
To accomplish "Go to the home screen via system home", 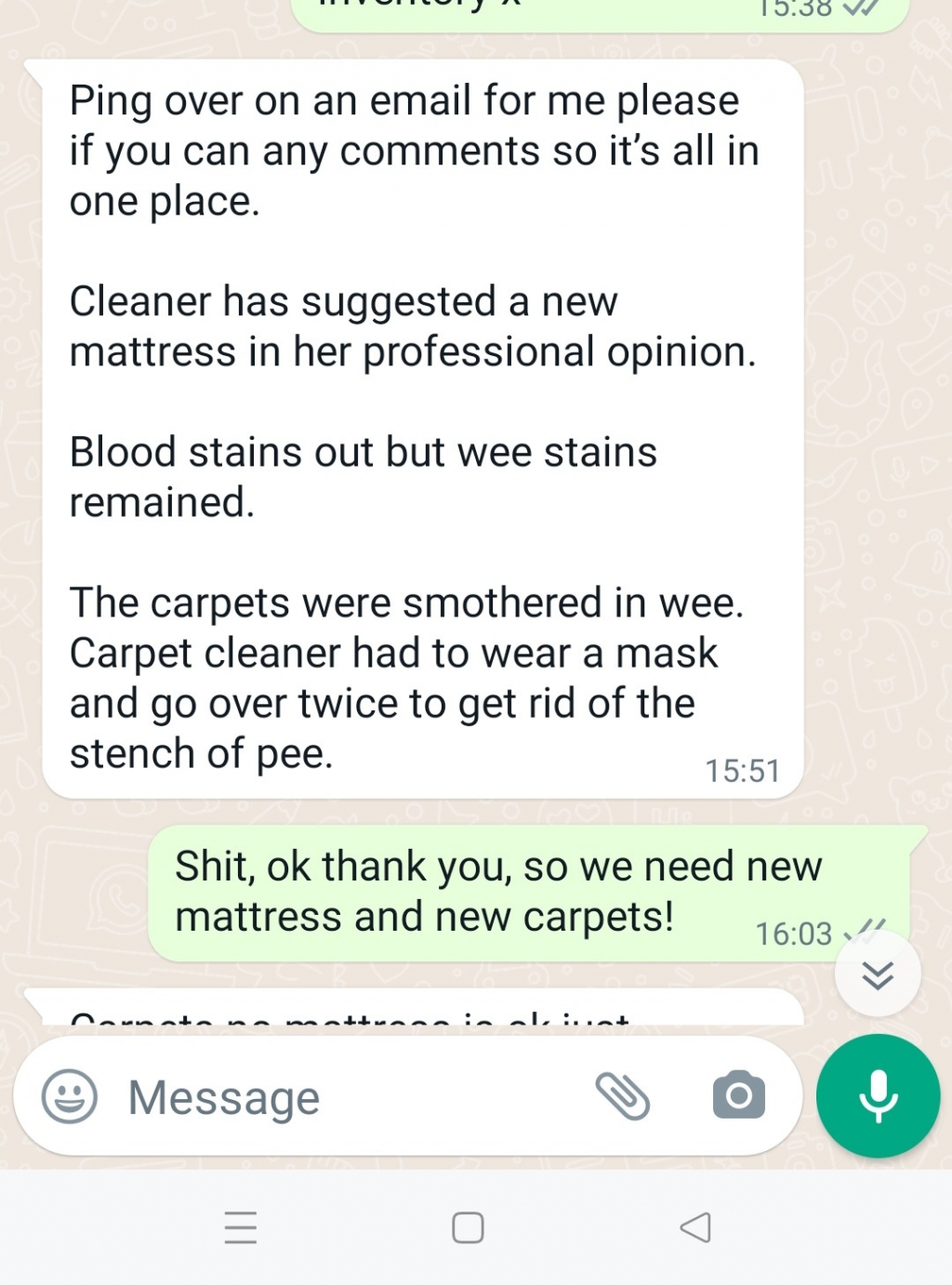I will click(468, 1227).
